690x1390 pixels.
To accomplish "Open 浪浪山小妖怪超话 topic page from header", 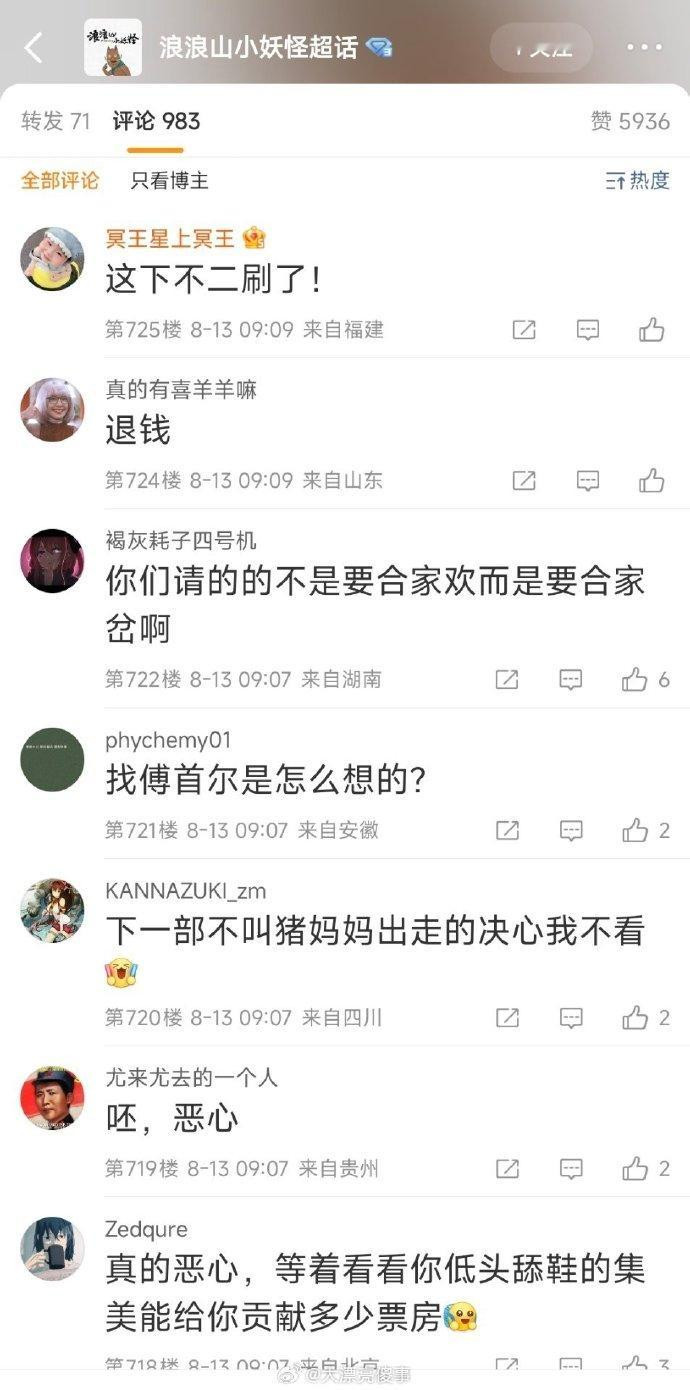I will coord(258,47).
